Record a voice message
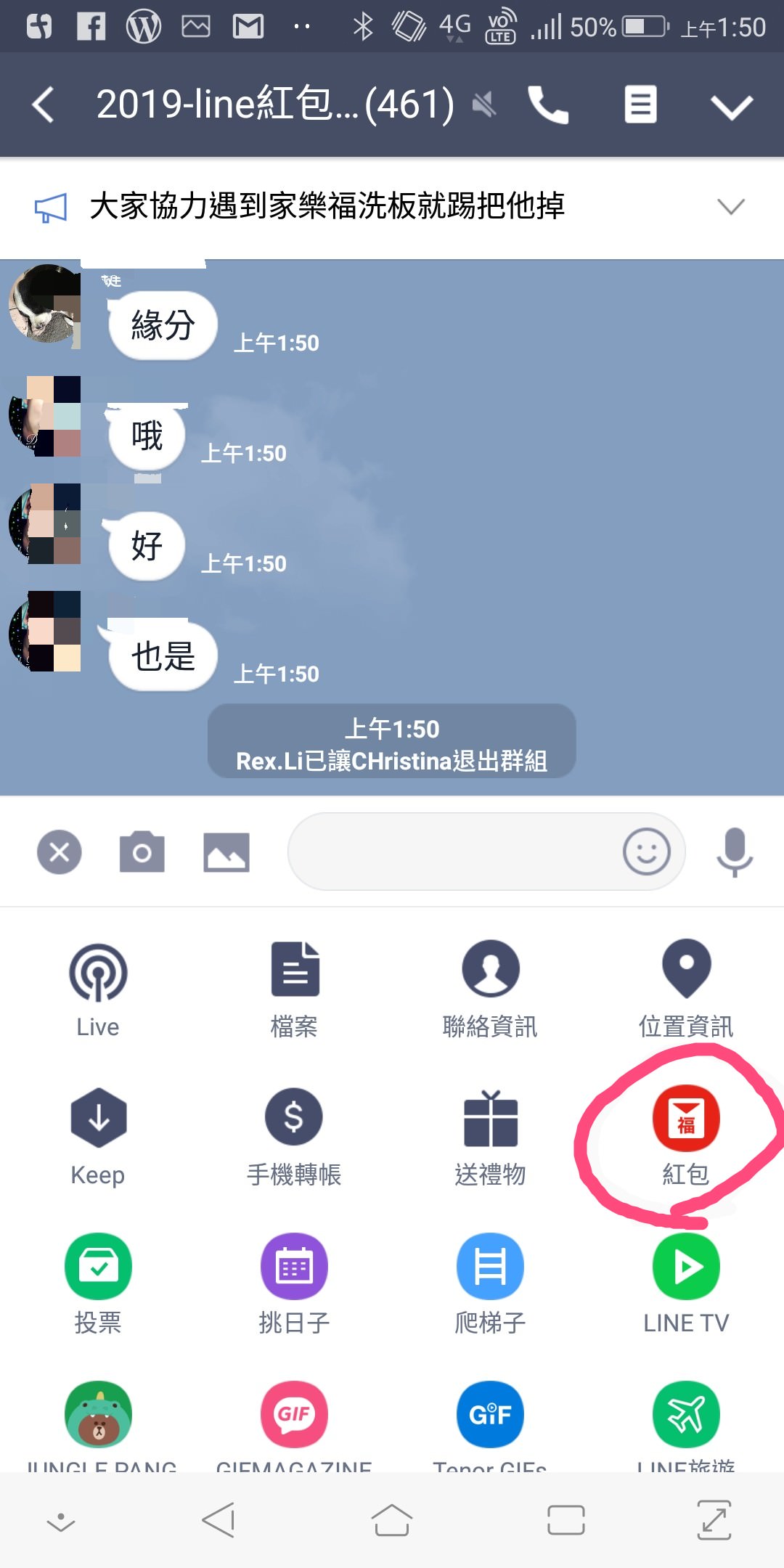Screen dimensions: 784x1568 coord(735,852)
